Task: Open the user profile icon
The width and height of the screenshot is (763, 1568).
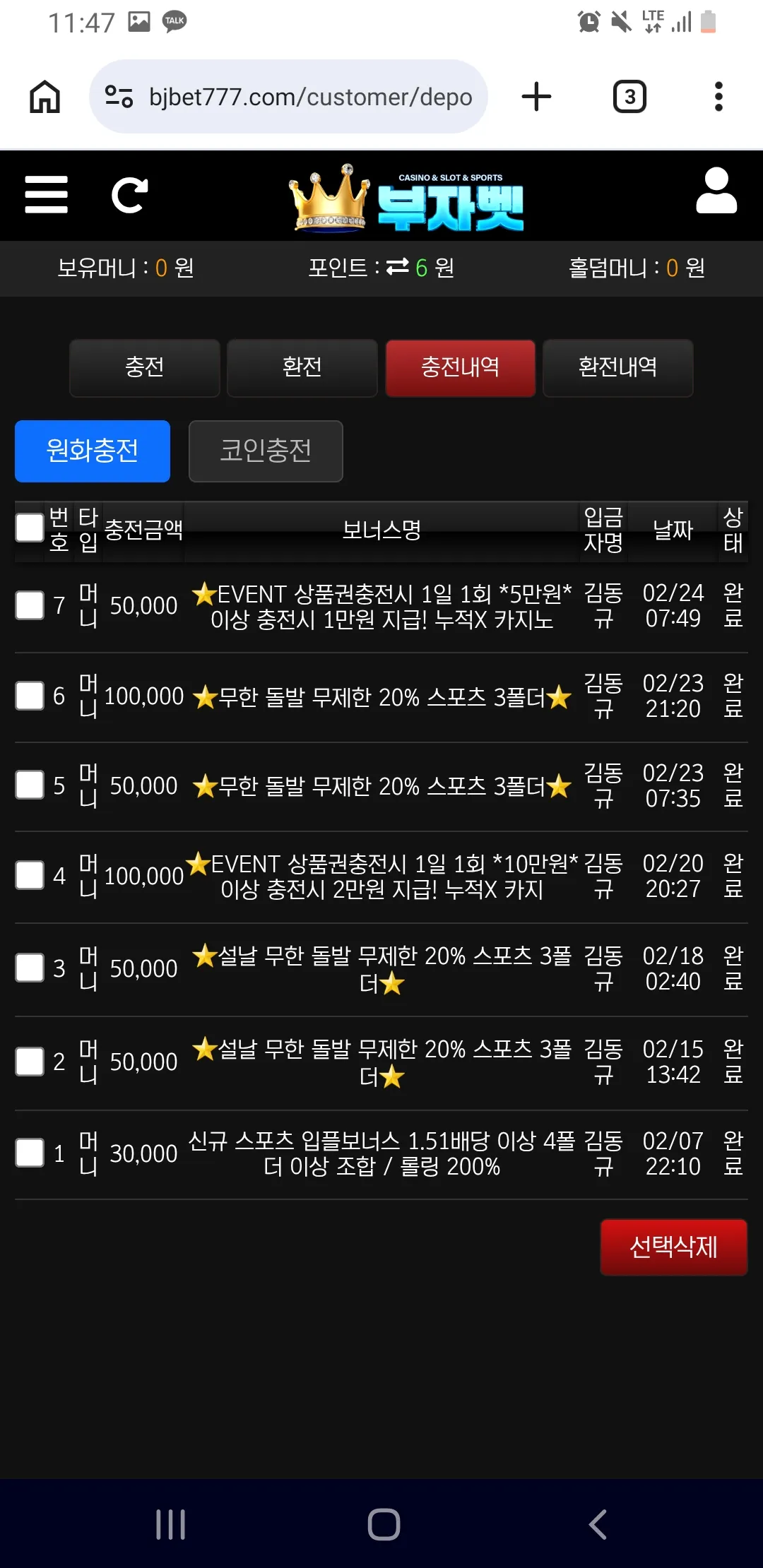Action: click(x=716, y=191)
